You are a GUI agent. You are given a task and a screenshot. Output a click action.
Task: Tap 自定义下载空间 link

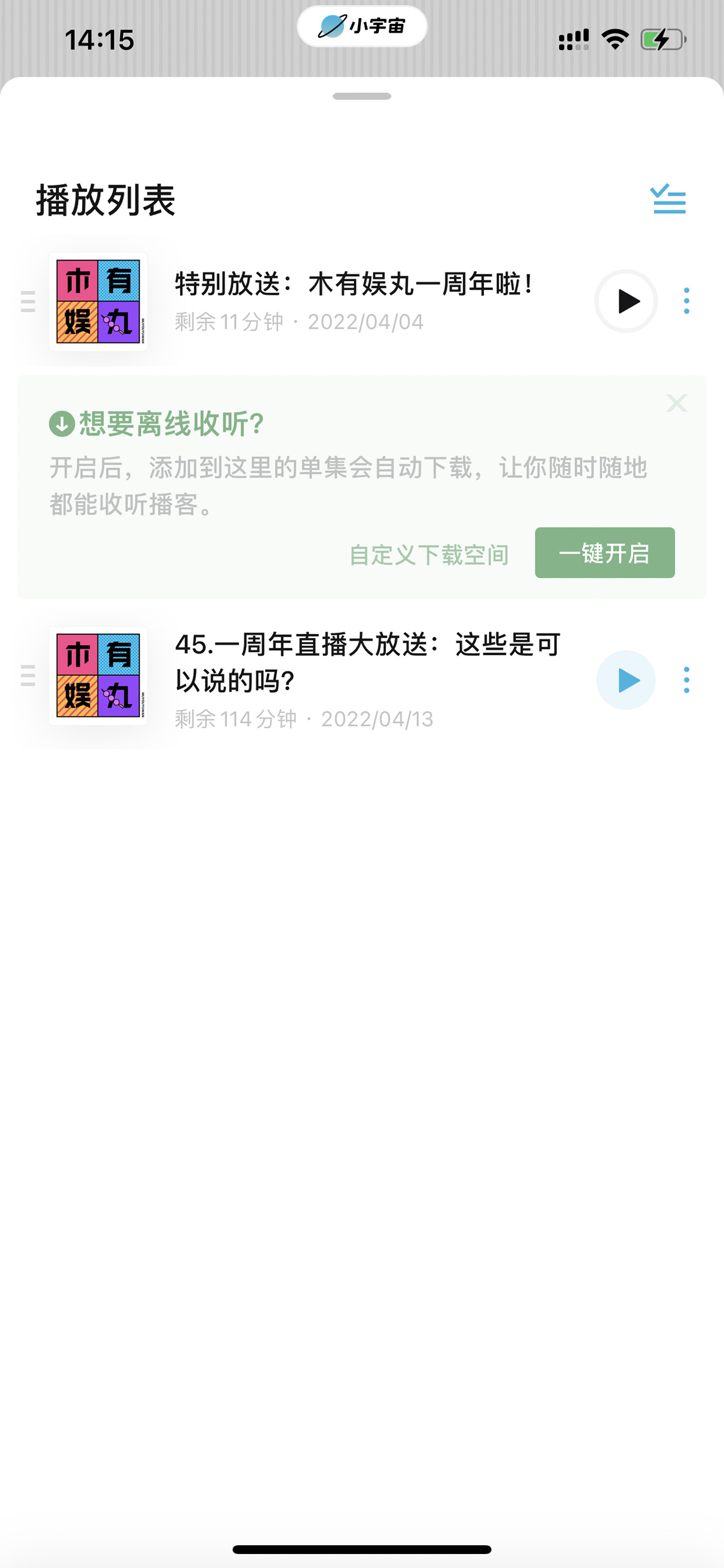[429, 554]
